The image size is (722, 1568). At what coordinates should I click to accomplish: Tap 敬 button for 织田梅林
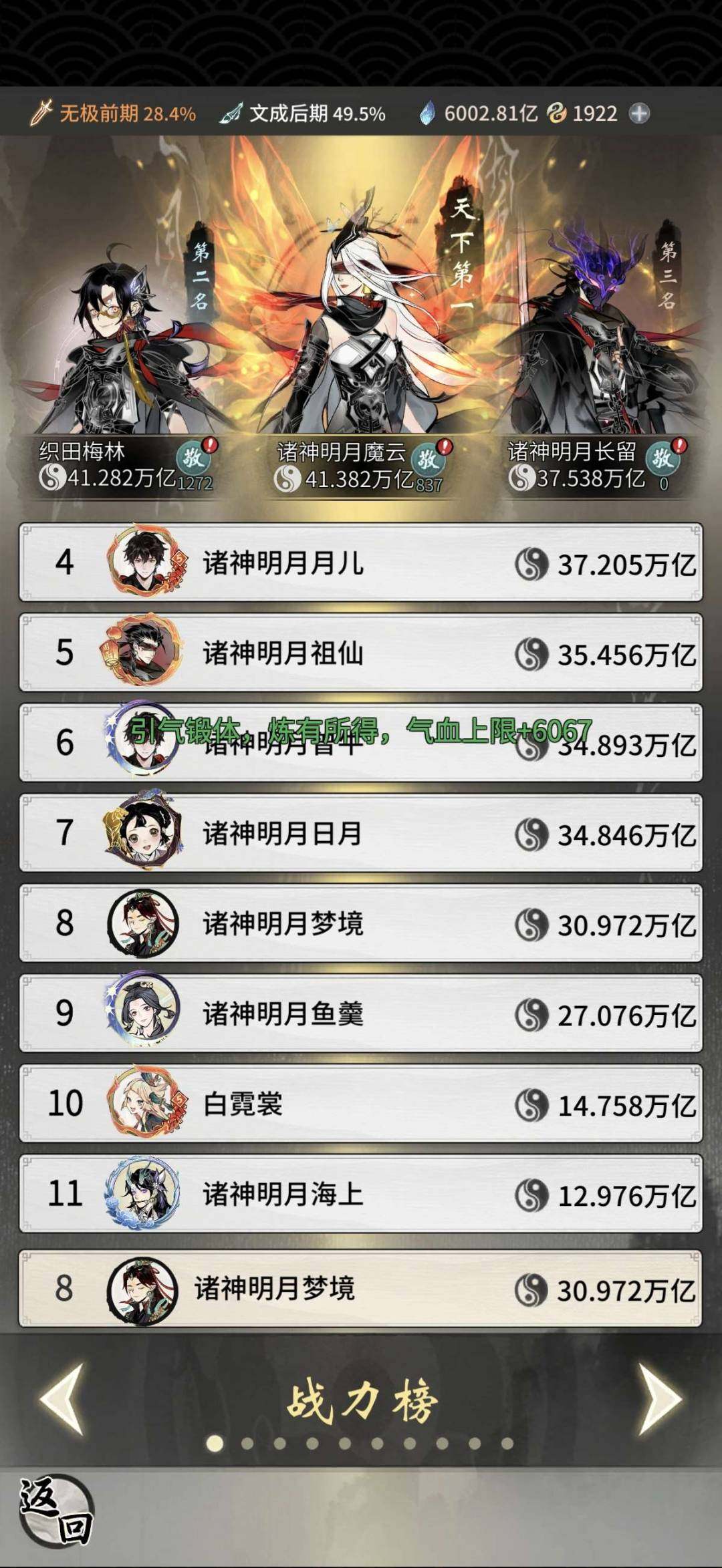pyautogui.click(x=193, y=458)
